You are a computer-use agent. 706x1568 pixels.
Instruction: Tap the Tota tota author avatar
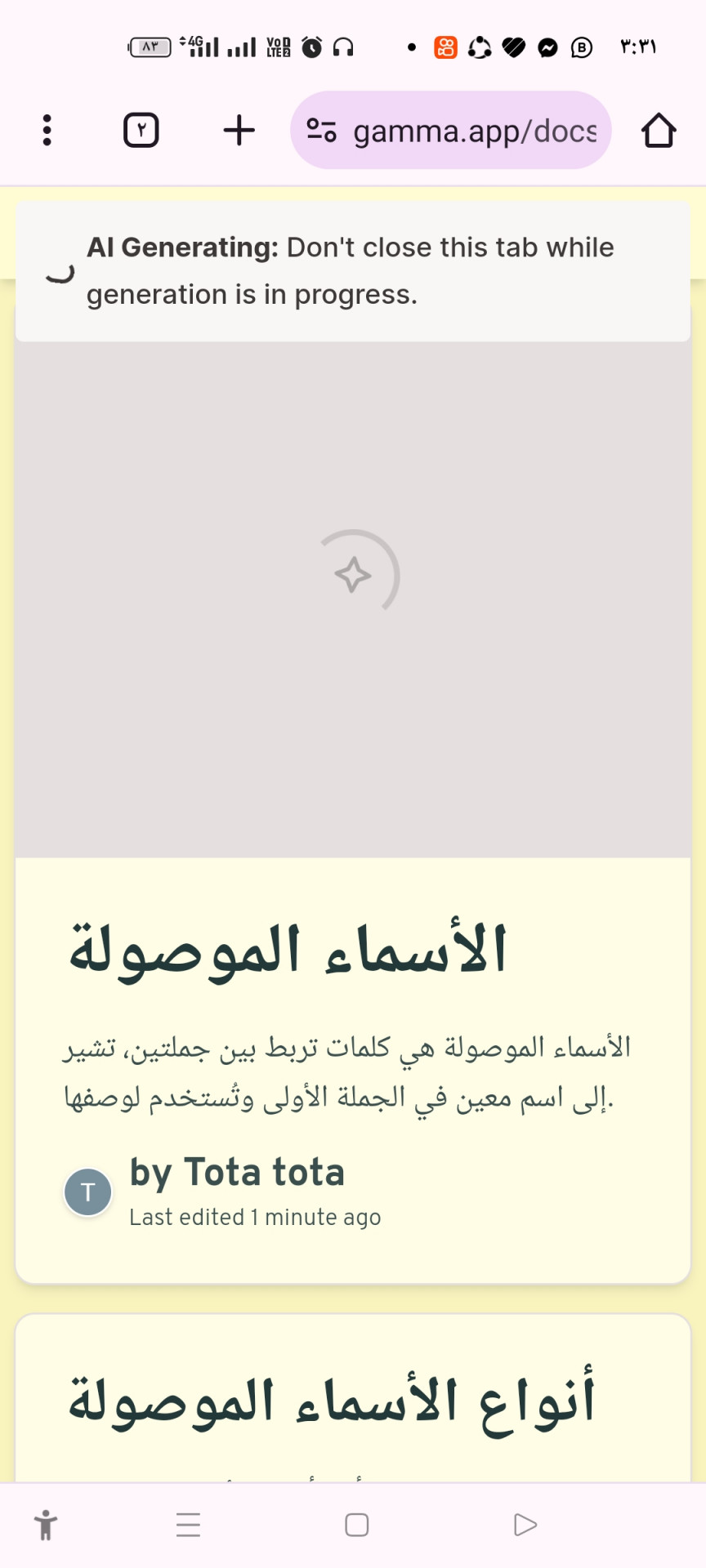pos(88,1192)
